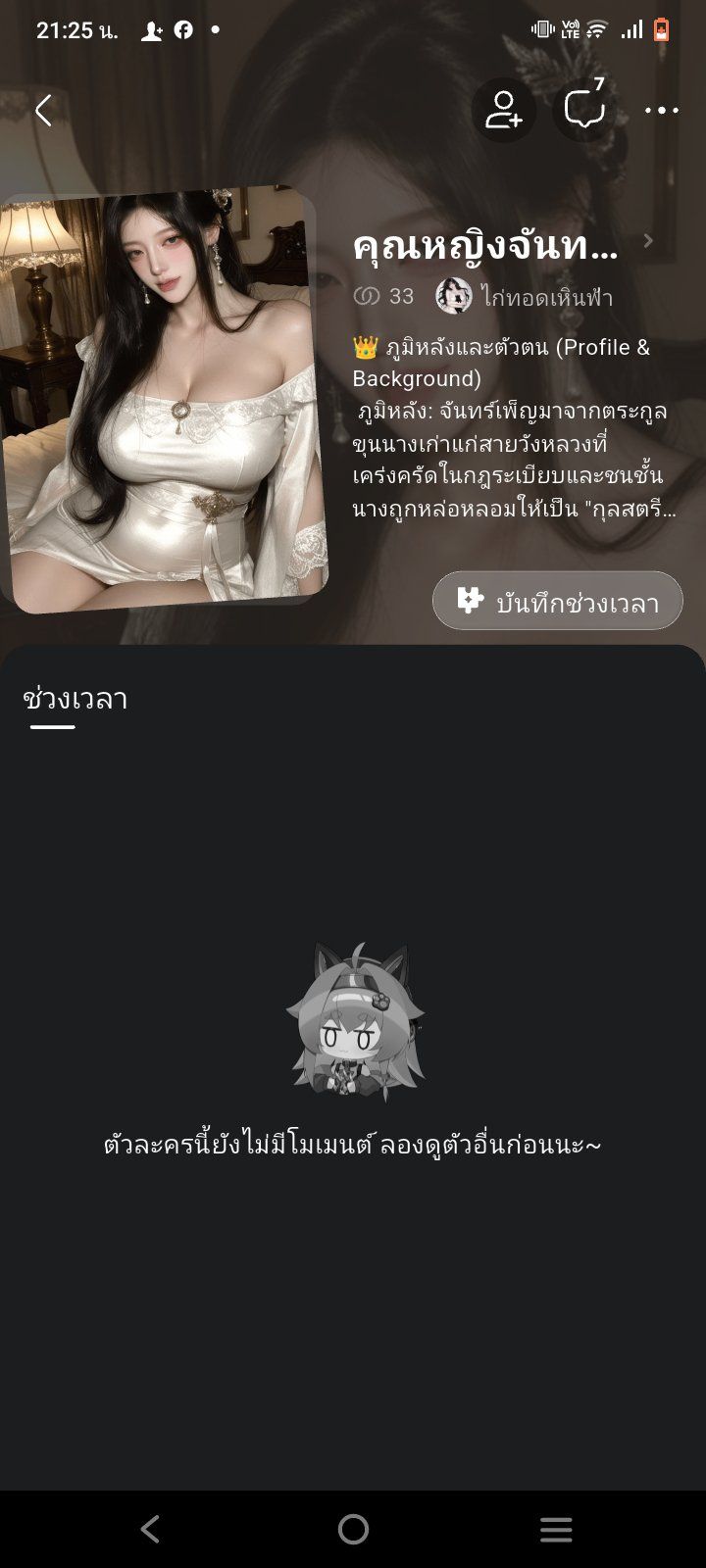Open the character's portrait image
The width and height of the screenshot is (706, 1568).
(163, 399)
